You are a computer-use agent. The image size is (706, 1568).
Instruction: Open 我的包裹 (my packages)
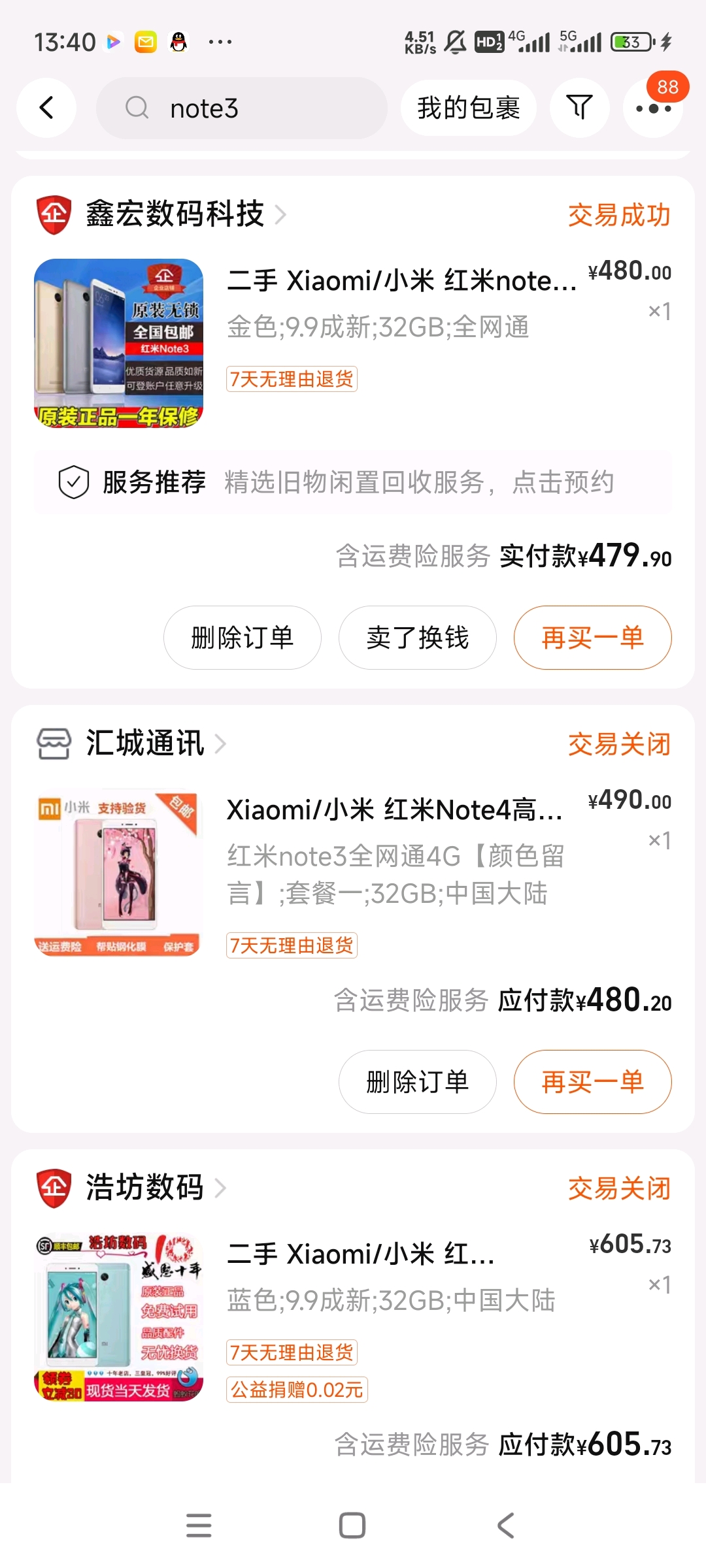(469, 108)
